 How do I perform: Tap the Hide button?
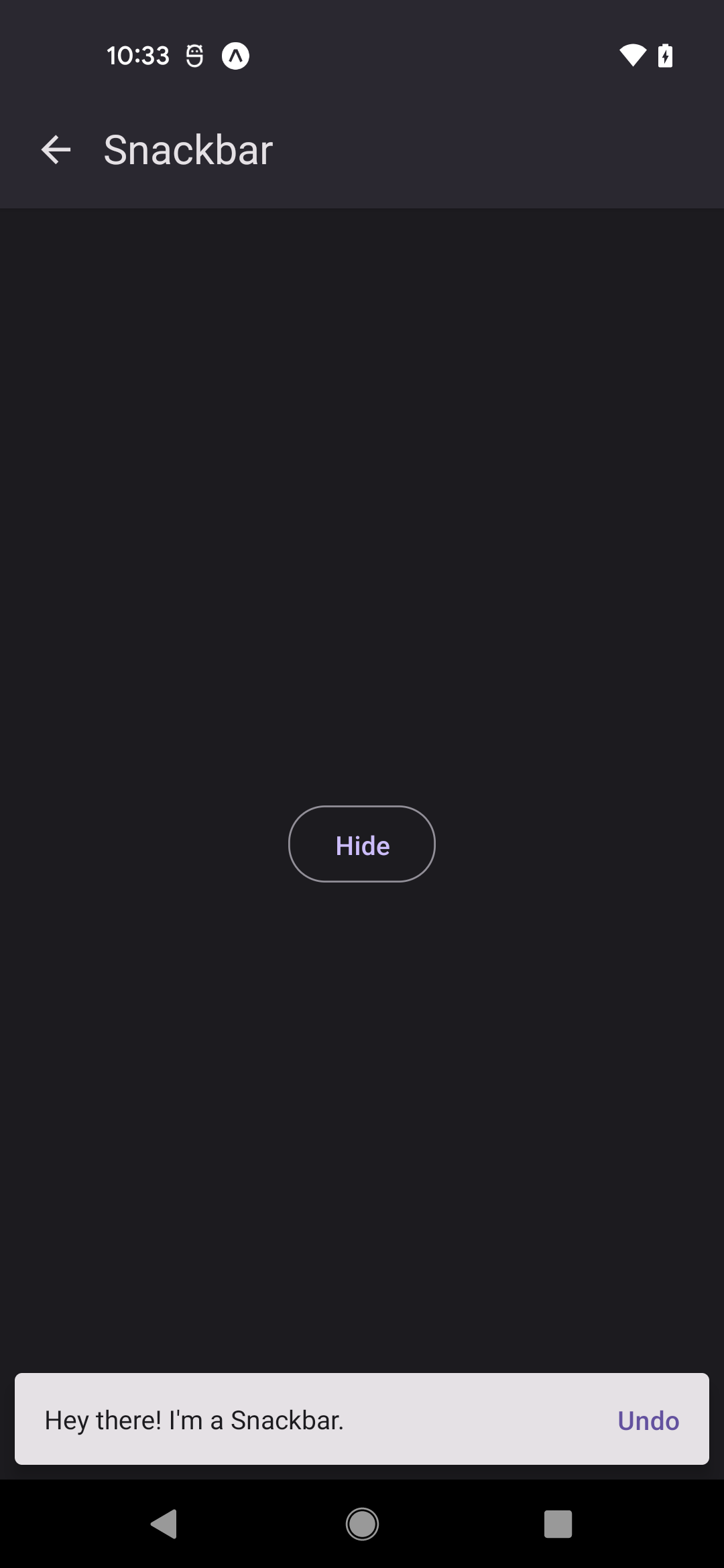pos(362,844)
